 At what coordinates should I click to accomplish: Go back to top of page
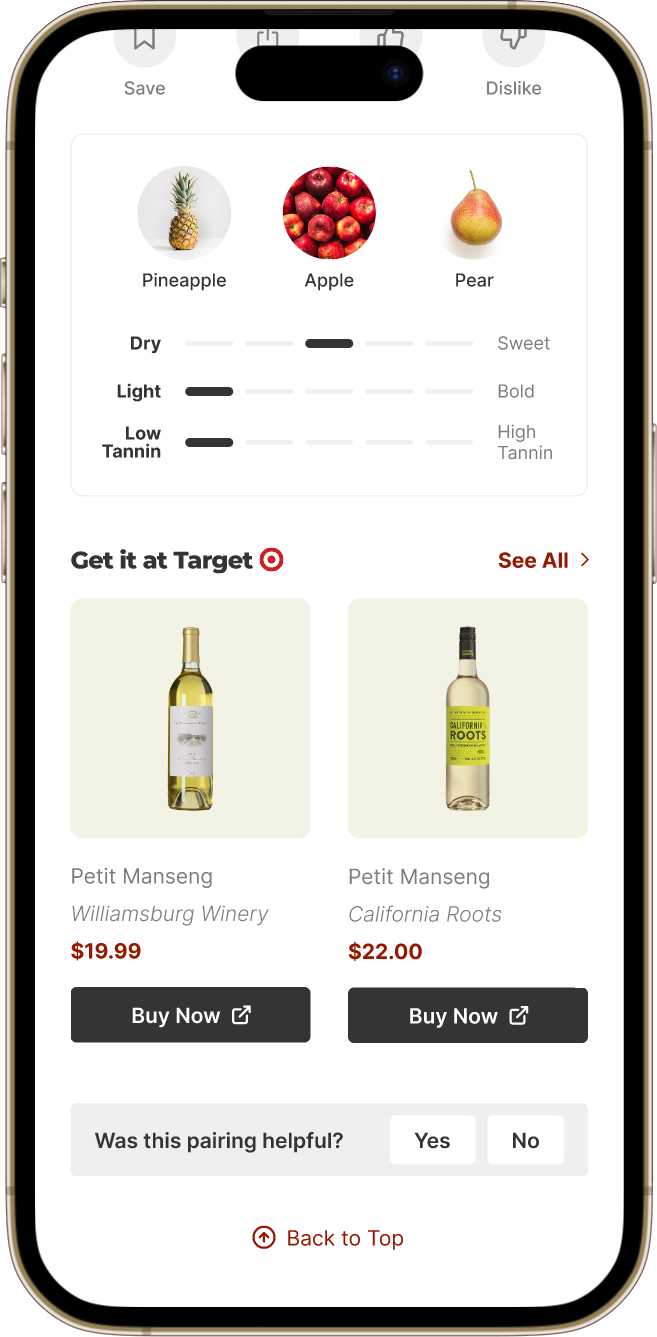click(328, 1238)
